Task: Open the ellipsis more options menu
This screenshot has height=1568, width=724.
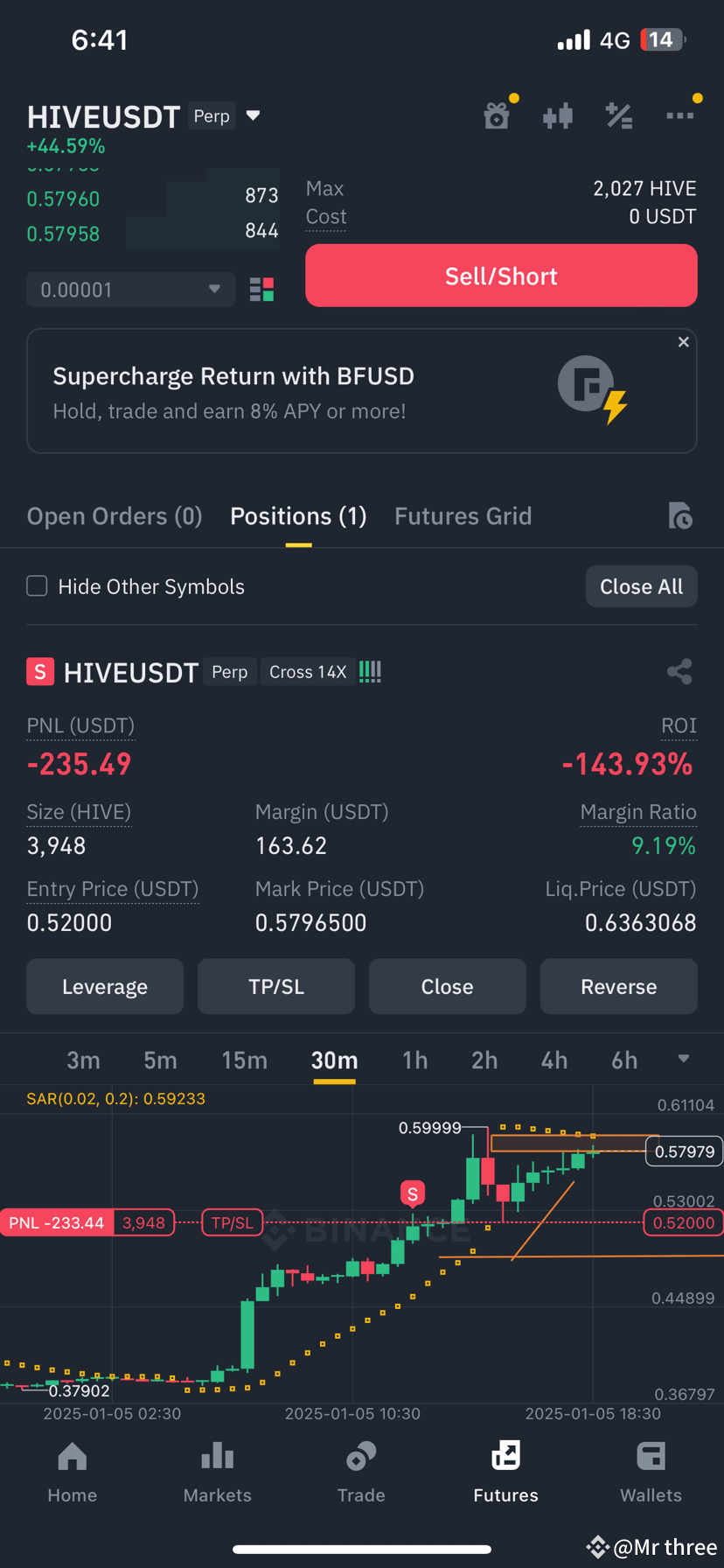Action: click(x=681, y=115)
